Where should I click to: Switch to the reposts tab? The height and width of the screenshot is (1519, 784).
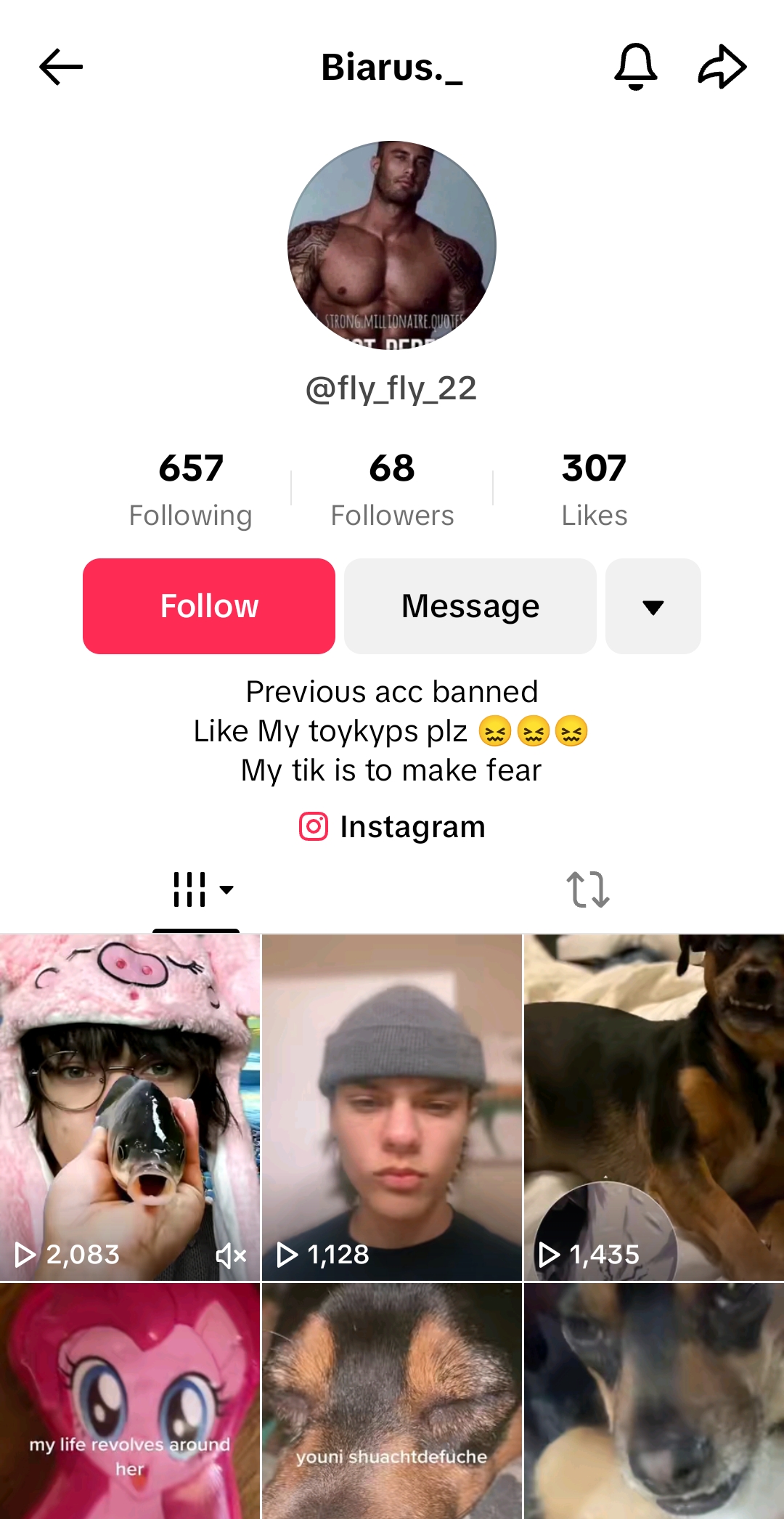tap(588, 889)
